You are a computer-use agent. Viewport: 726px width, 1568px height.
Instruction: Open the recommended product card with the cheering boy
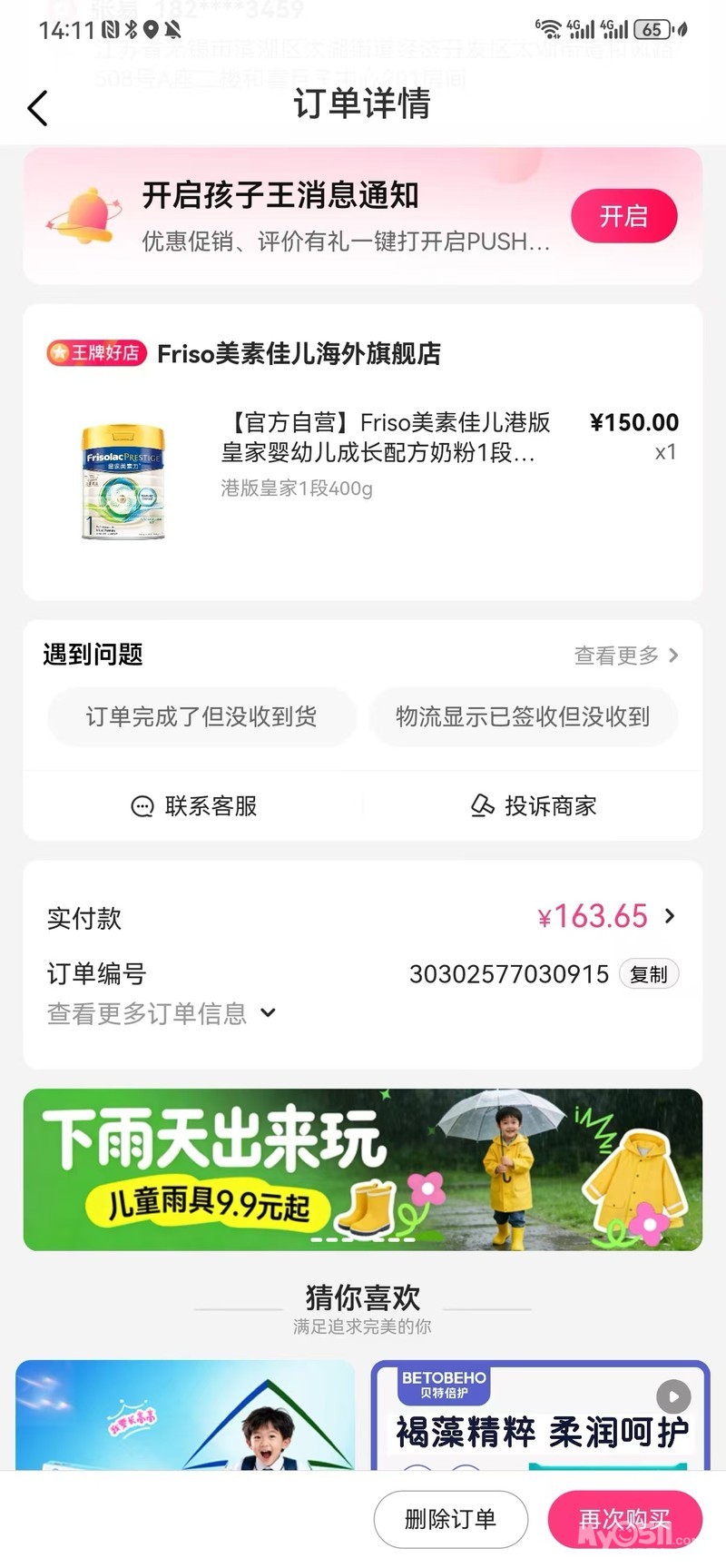point(185,1416)
